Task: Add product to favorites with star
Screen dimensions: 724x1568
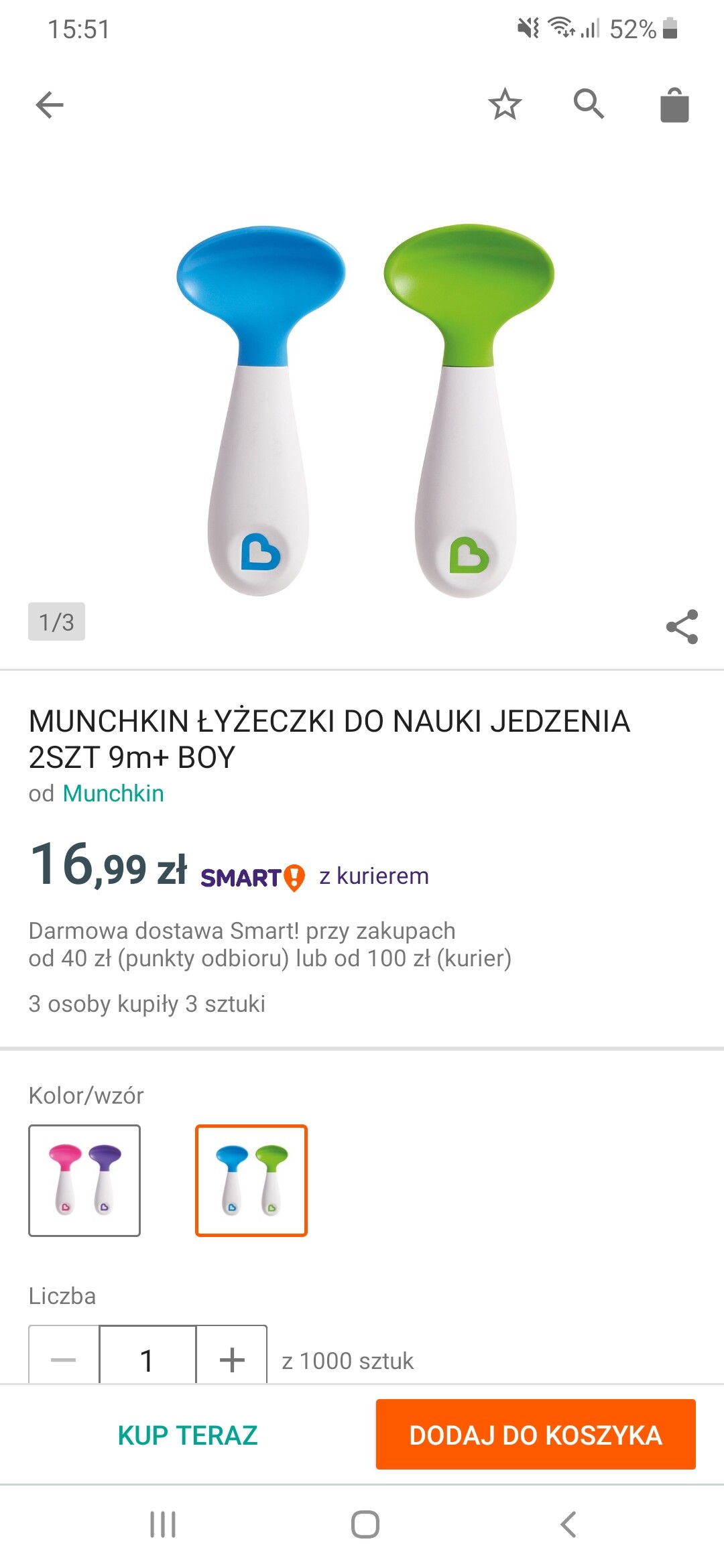Action: tap(505, 105)
